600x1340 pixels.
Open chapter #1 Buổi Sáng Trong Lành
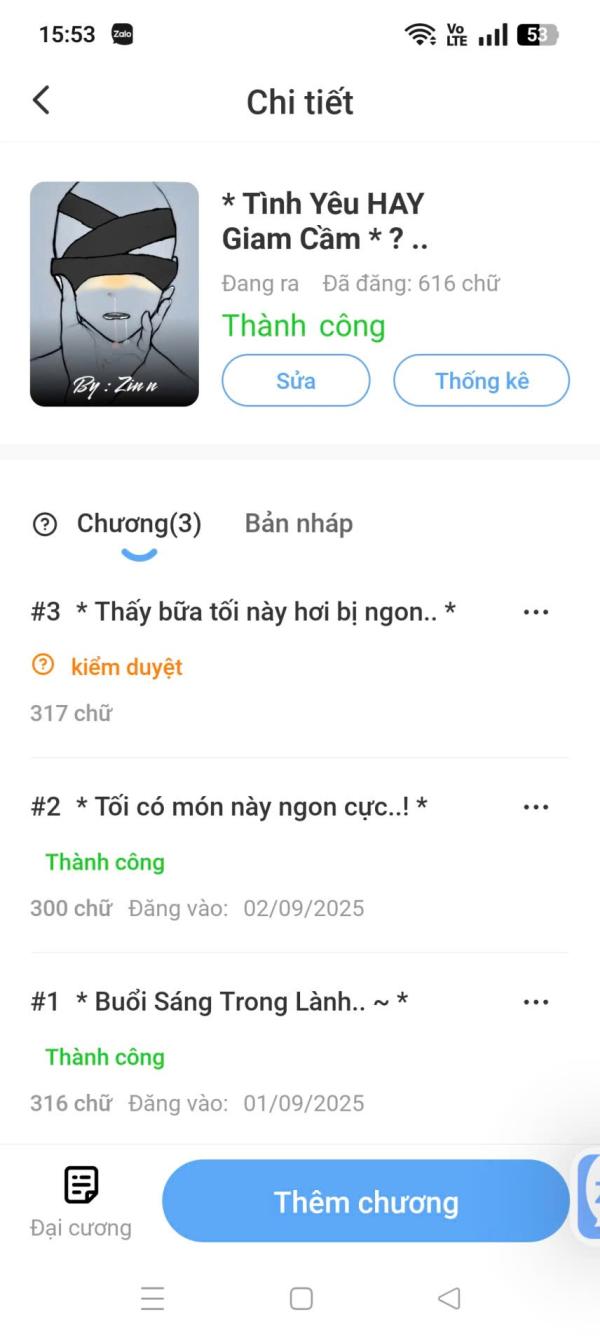[x=242, y=1002]
